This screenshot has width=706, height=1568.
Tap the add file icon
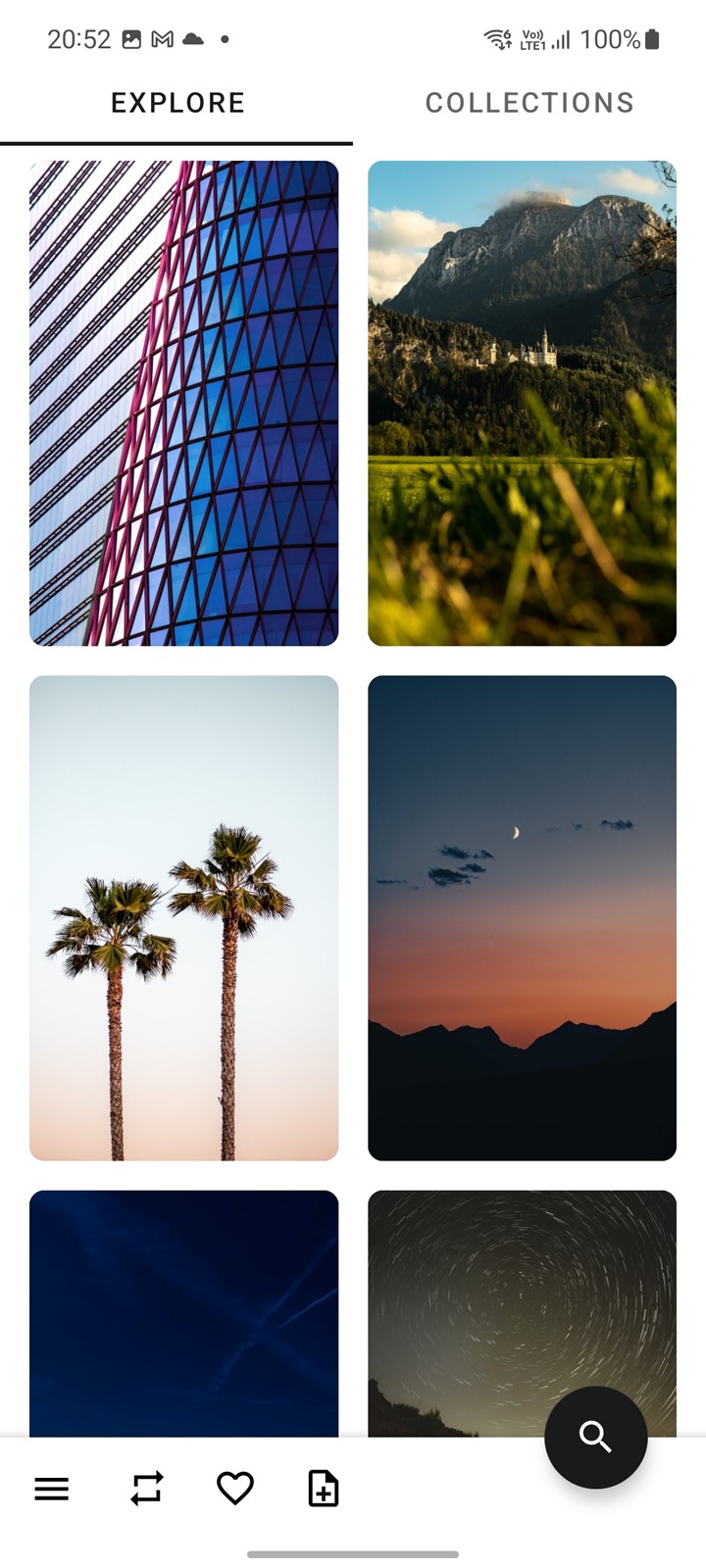(x=324, y=1489)
